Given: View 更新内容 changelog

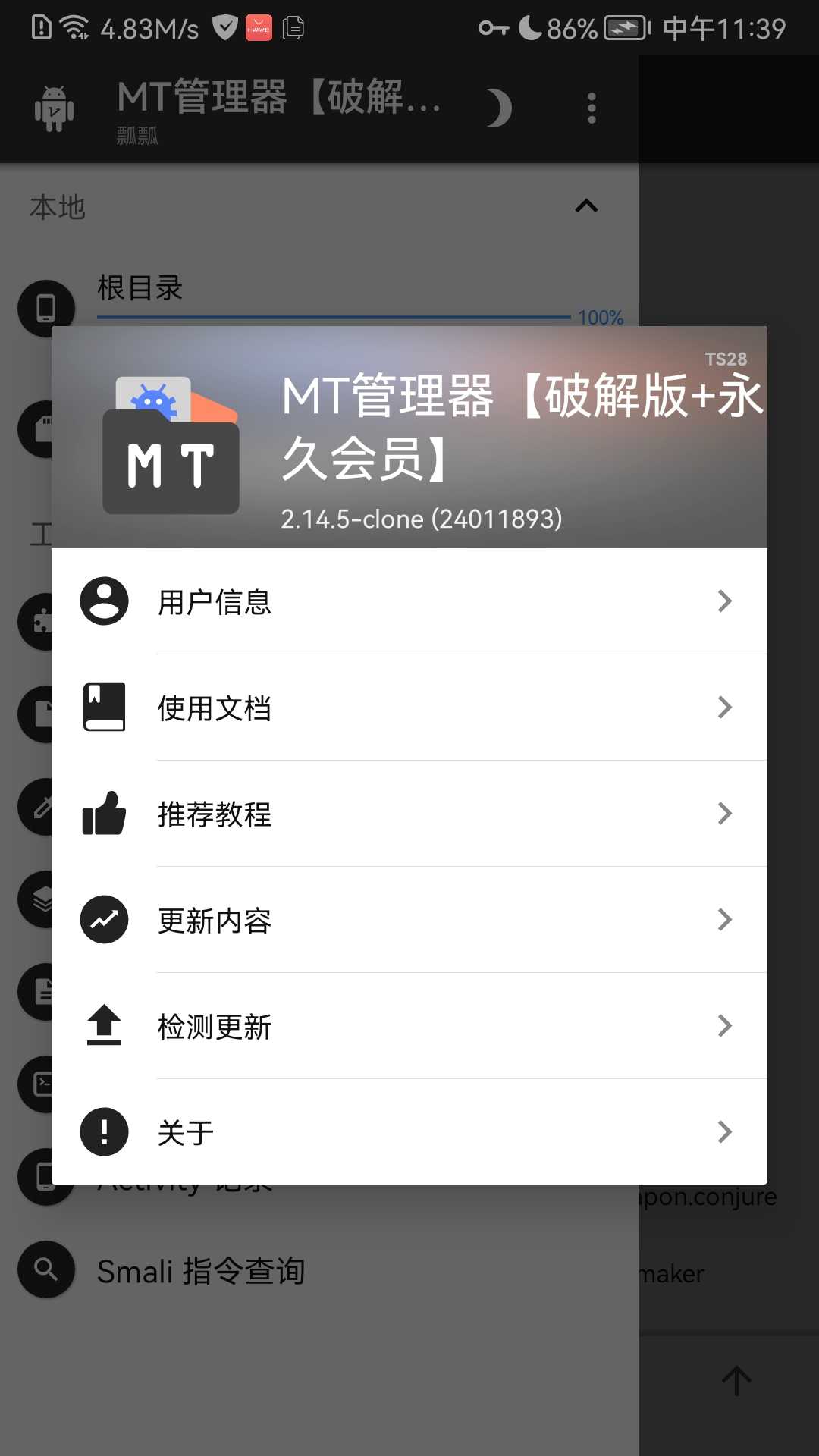Looking at the screenshot, I should pyautogui.click(x=409, y=920).
